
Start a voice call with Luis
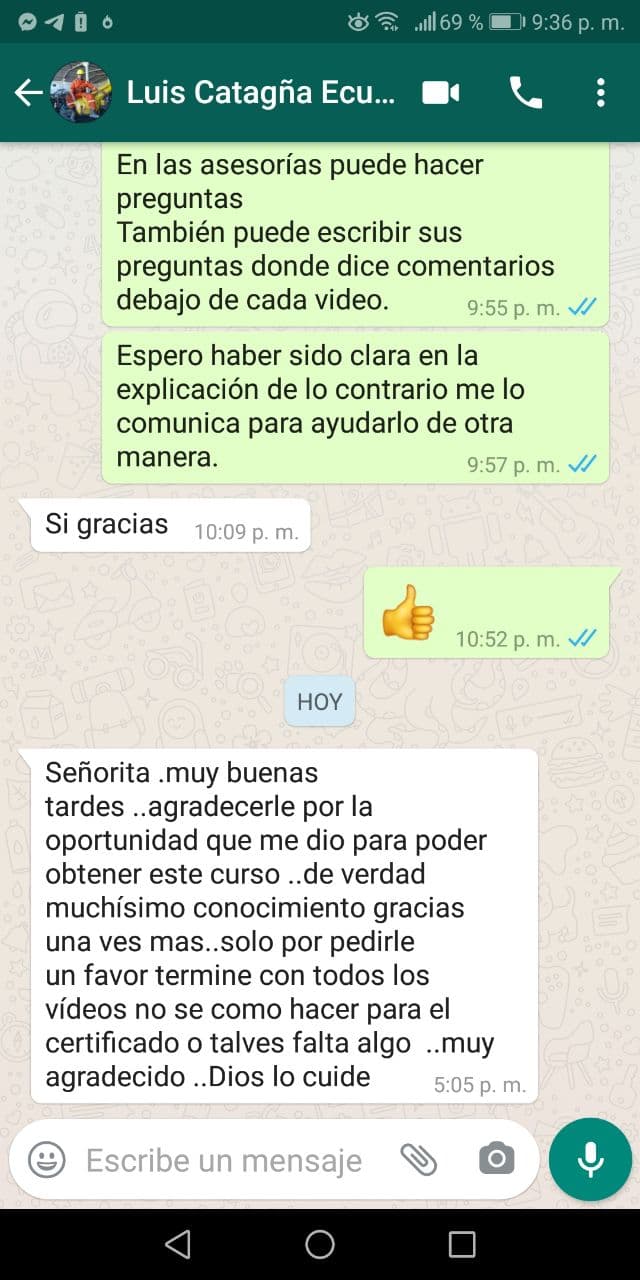click(526, 93)
